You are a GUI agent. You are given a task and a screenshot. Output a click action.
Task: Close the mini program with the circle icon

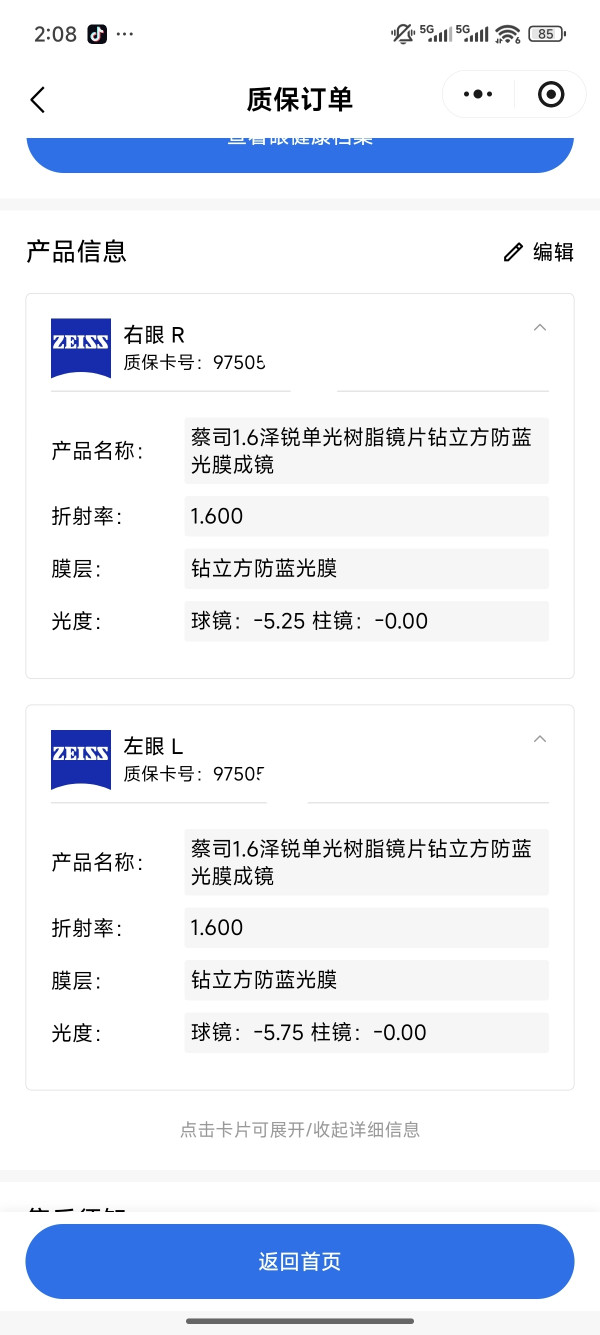pos(551,95)
